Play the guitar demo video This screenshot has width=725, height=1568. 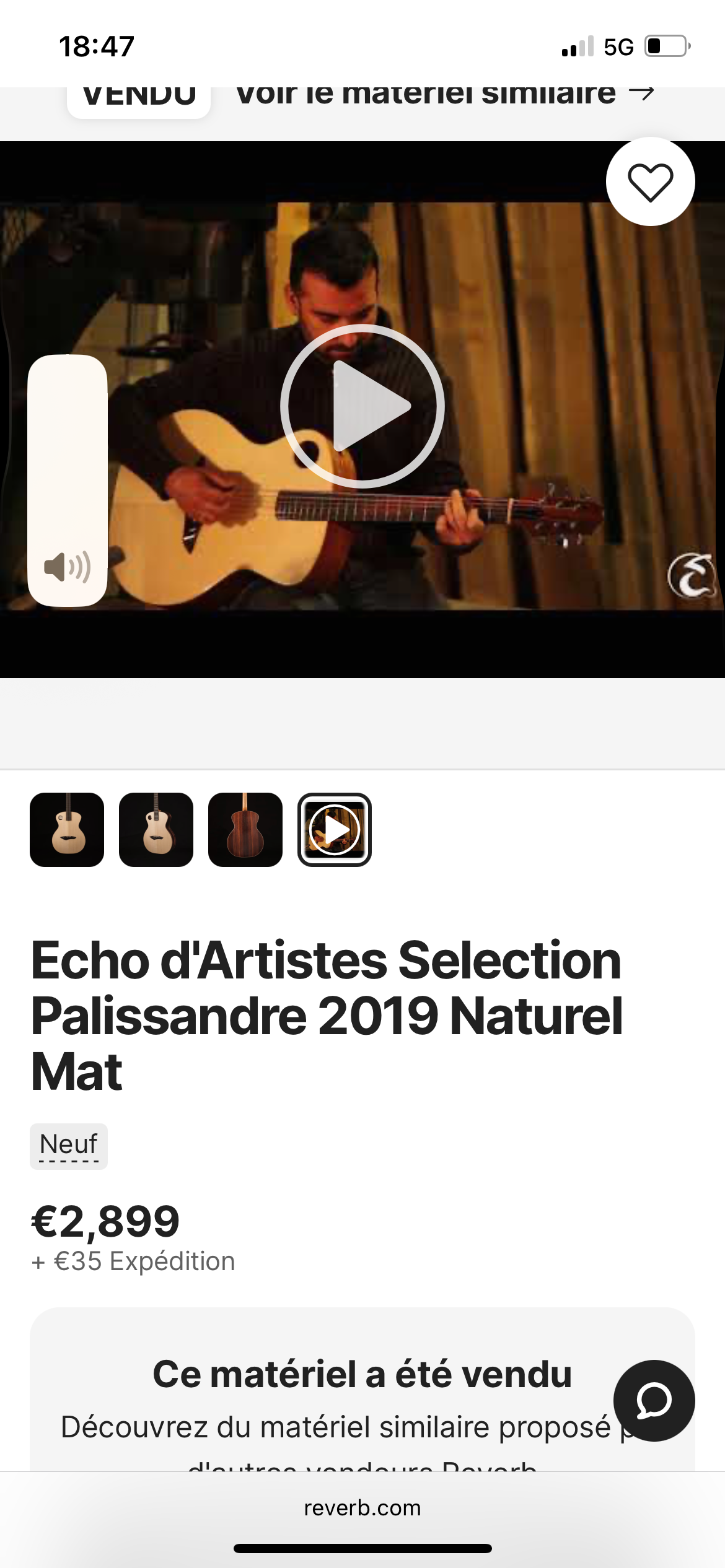point(362,406)
